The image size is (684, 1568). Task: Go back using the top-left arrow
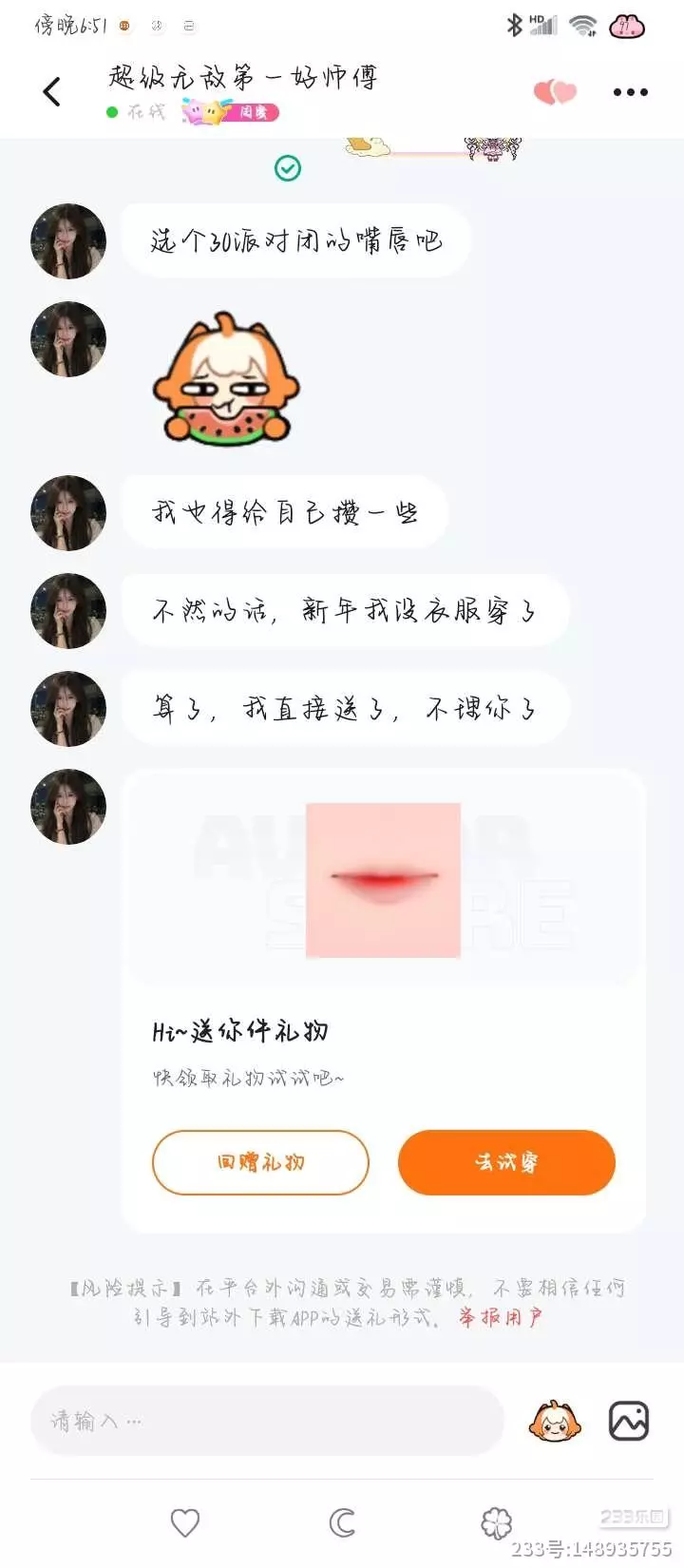52,91
